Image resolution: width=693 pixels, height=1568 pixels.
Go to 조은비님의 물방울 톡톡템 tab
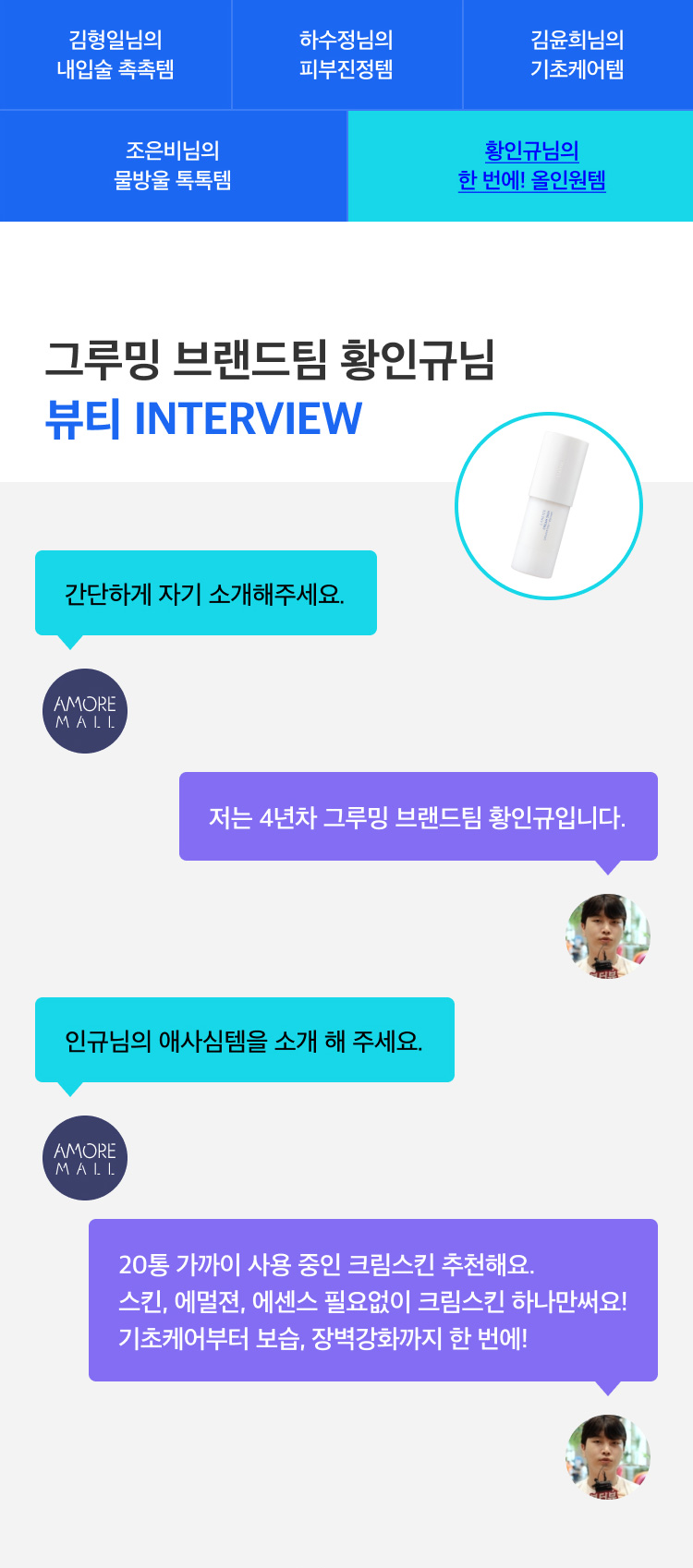tap(173, 166)
